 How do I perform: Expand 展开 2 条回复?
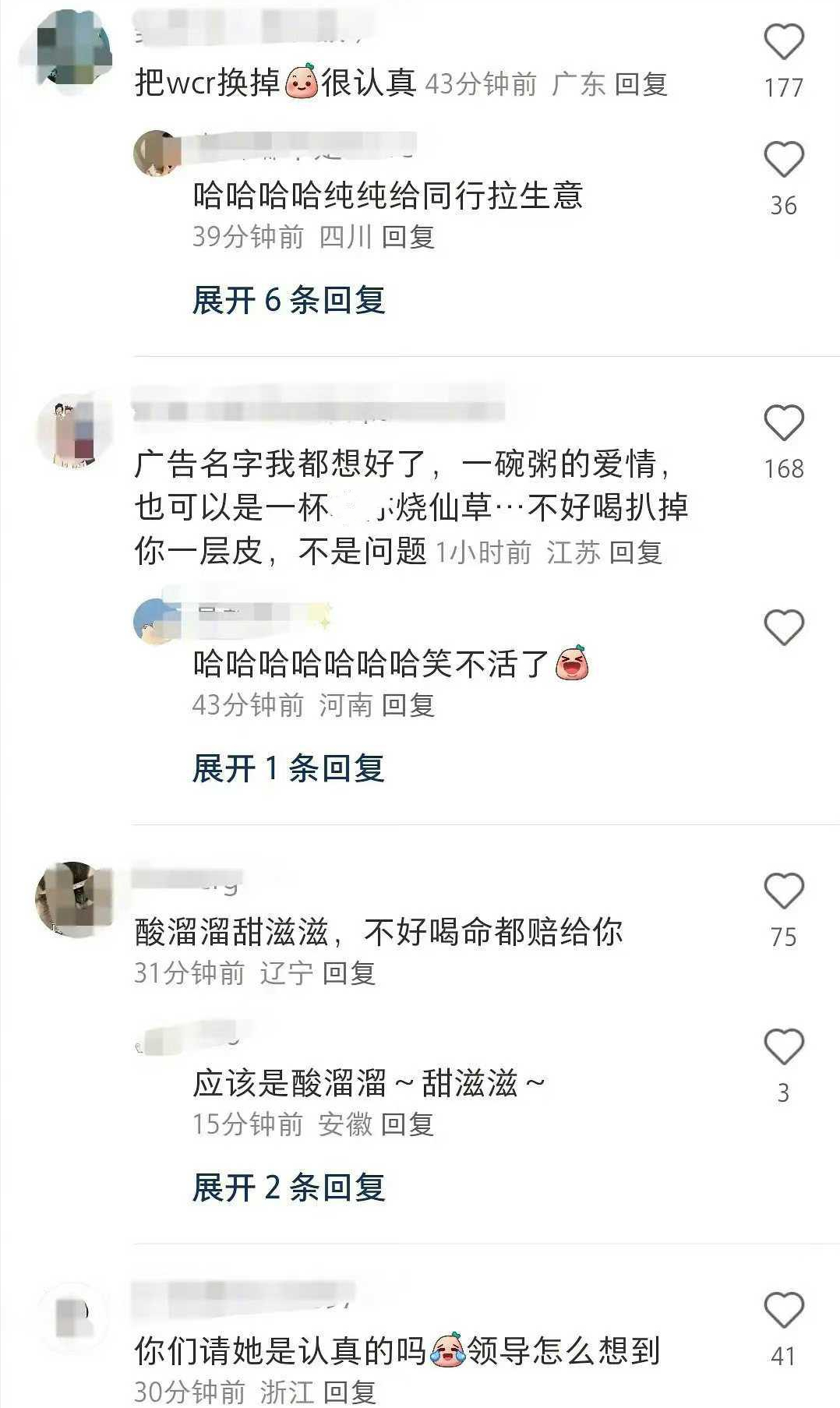pyautogui.click(x=288, y=1188)
